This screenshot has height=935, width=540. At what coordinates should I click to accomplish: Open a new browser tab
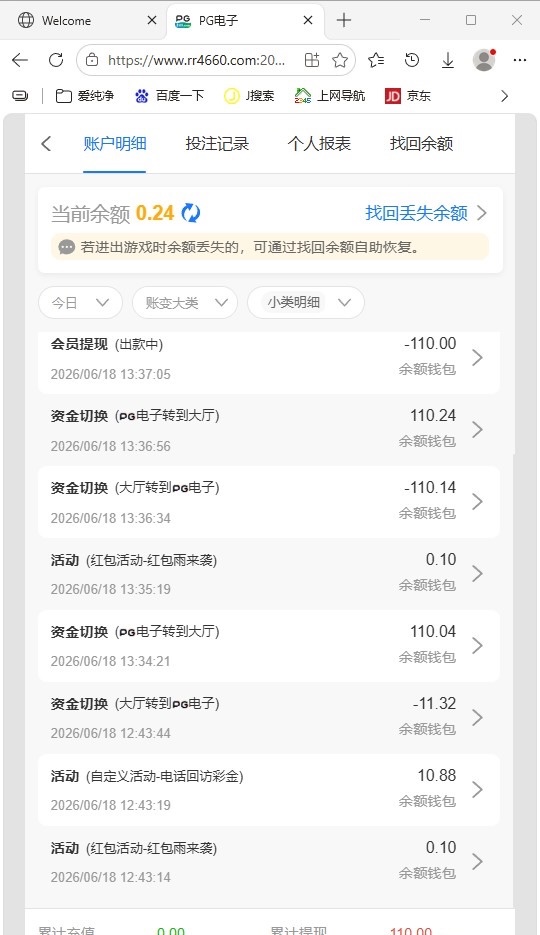(x=344, y=20)
